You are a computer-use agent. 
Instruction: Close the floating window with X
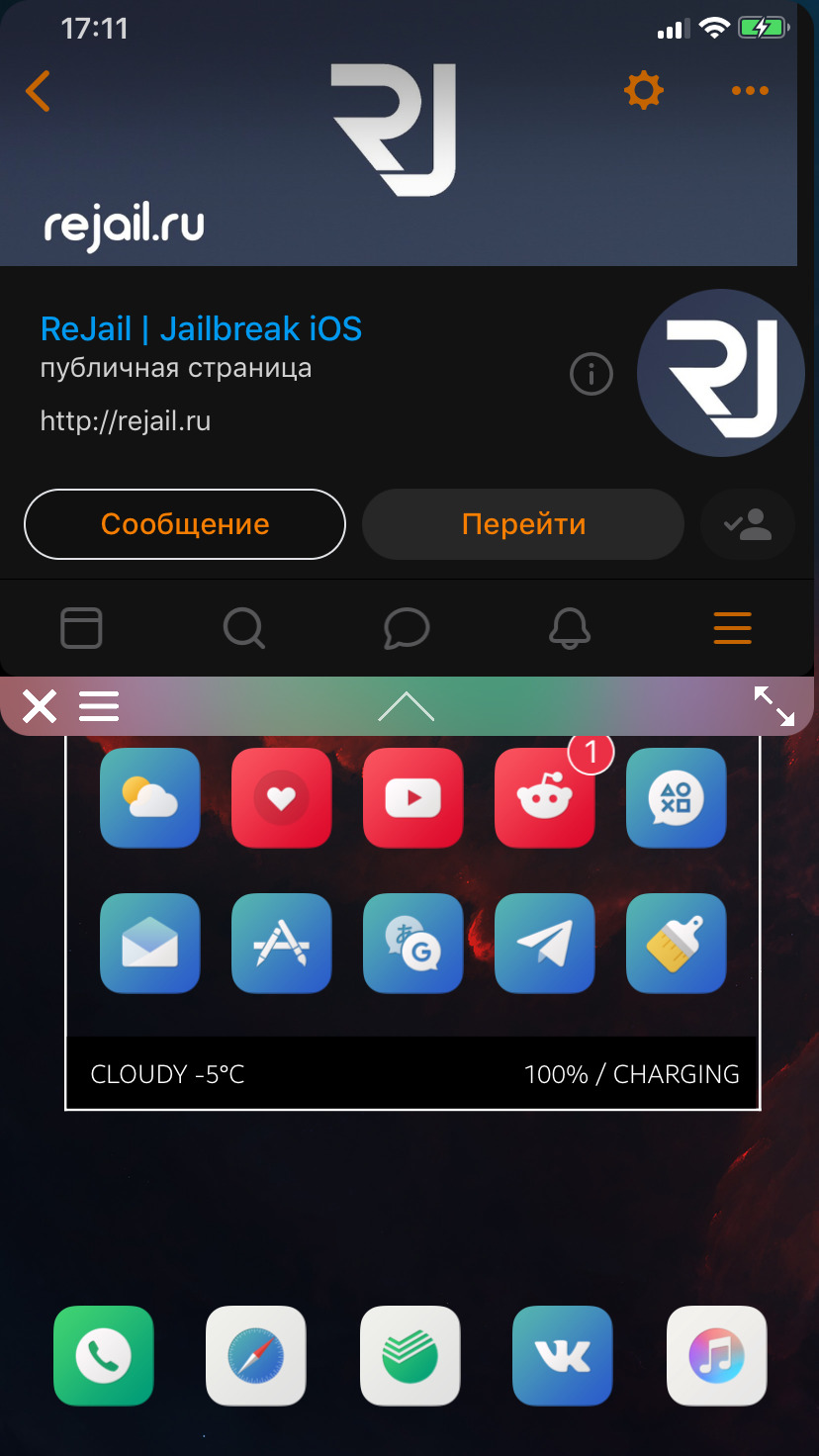click(x=40, y=706)
